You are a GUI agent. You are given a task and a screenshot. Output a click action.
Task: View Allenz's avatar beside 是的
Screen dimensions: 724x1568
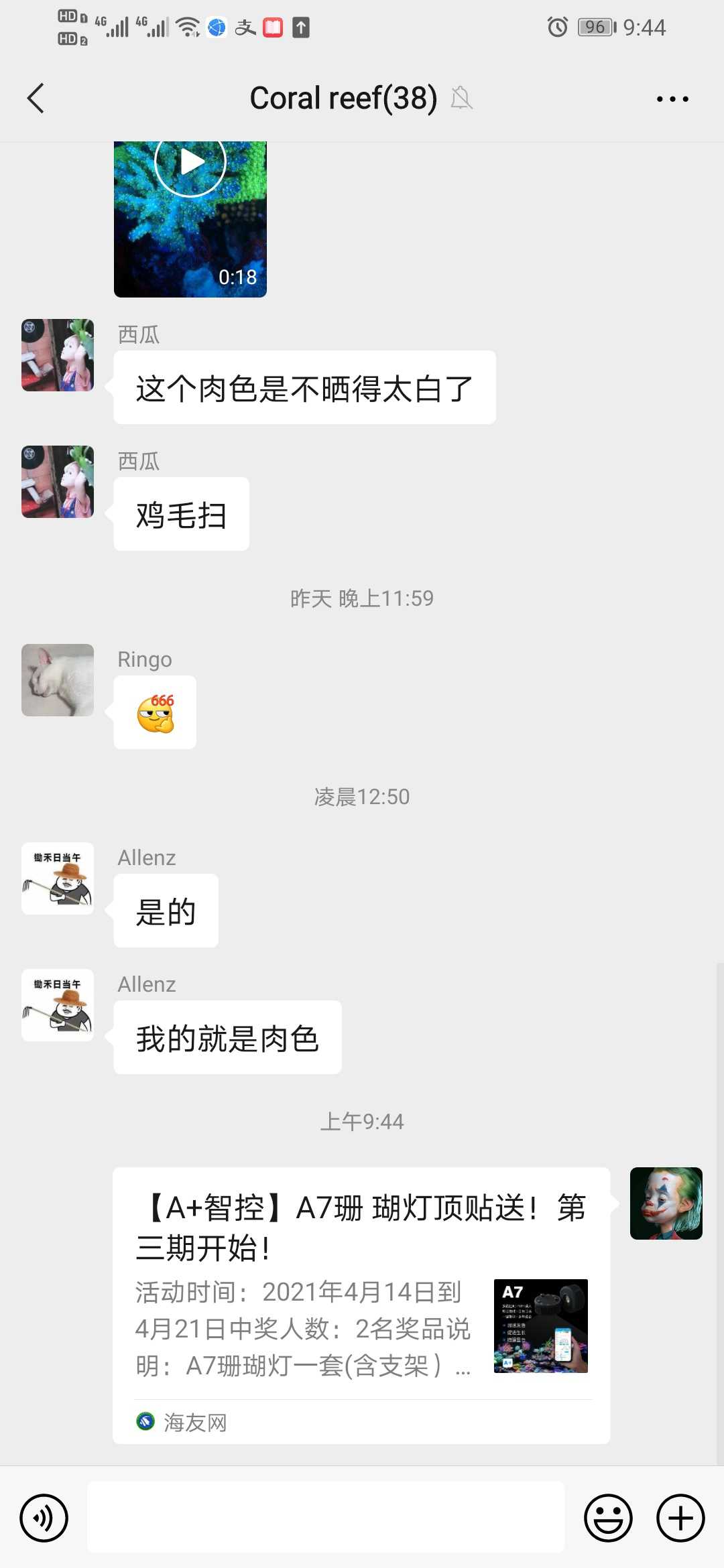point(58,878)
